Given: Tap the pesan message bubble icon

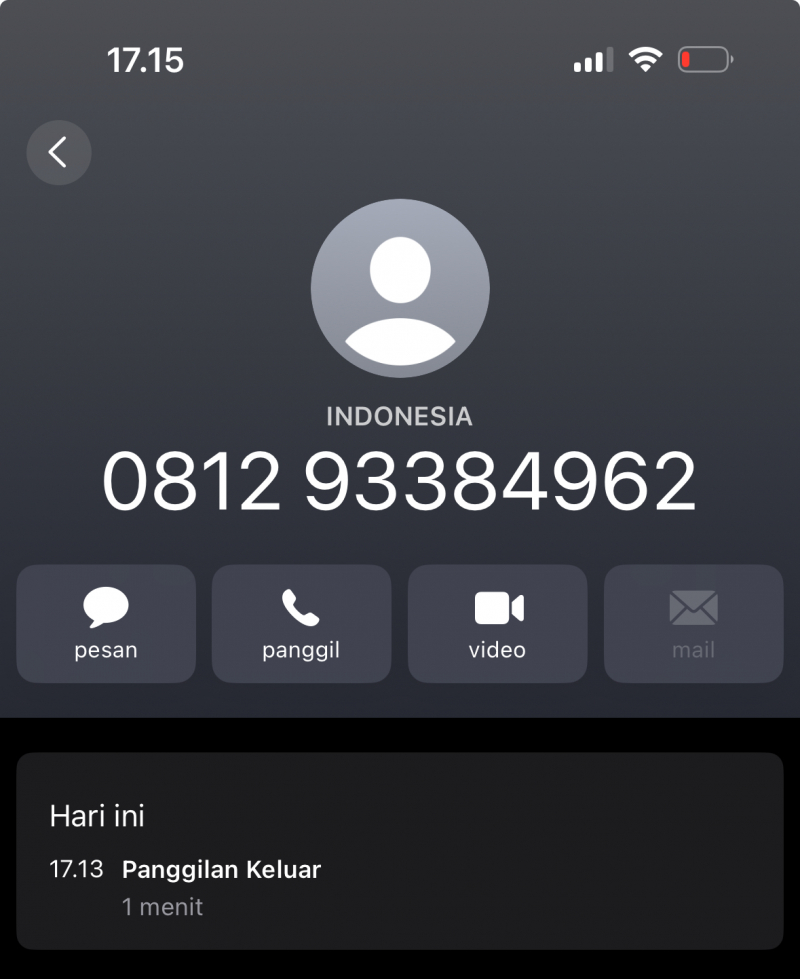Looking at the screenshot, I should point(105,606).
